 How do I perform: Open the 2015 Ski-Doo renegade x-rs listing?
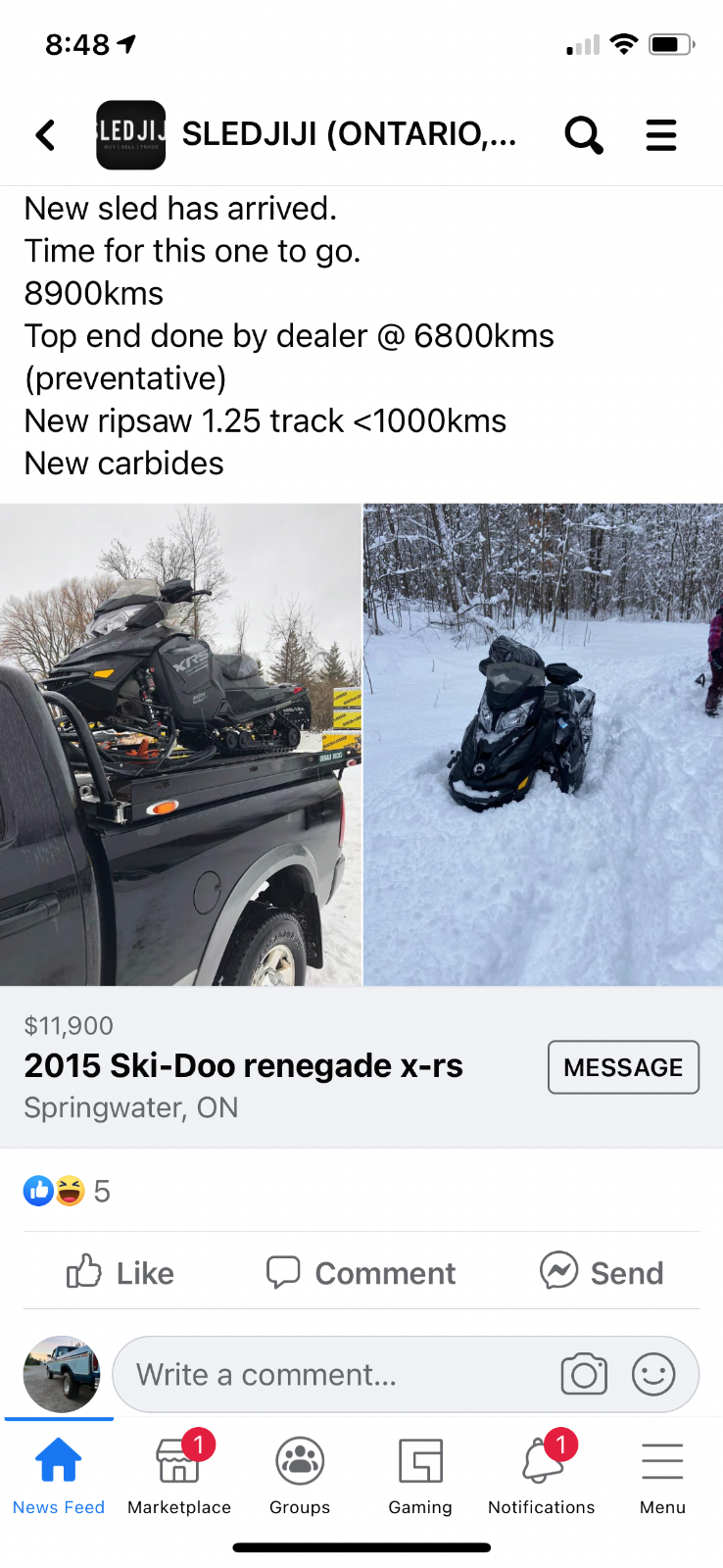click(243, 1065)
